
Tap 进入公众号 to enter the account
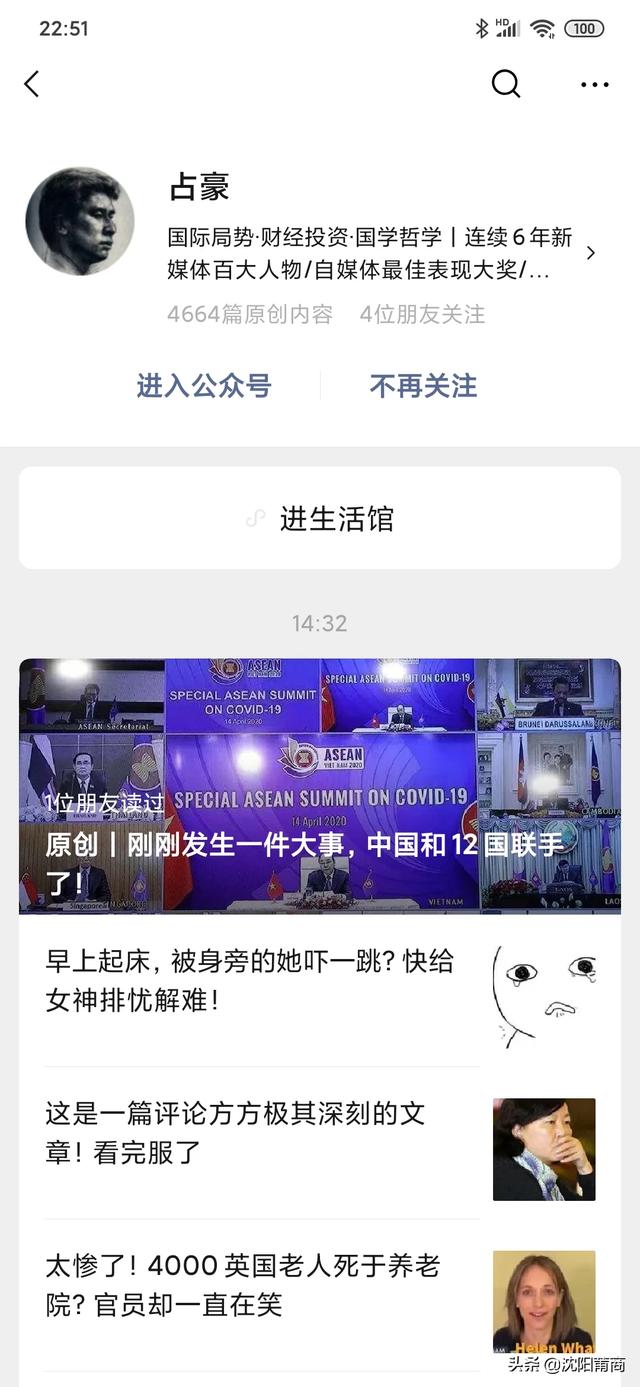click(204, 386)
